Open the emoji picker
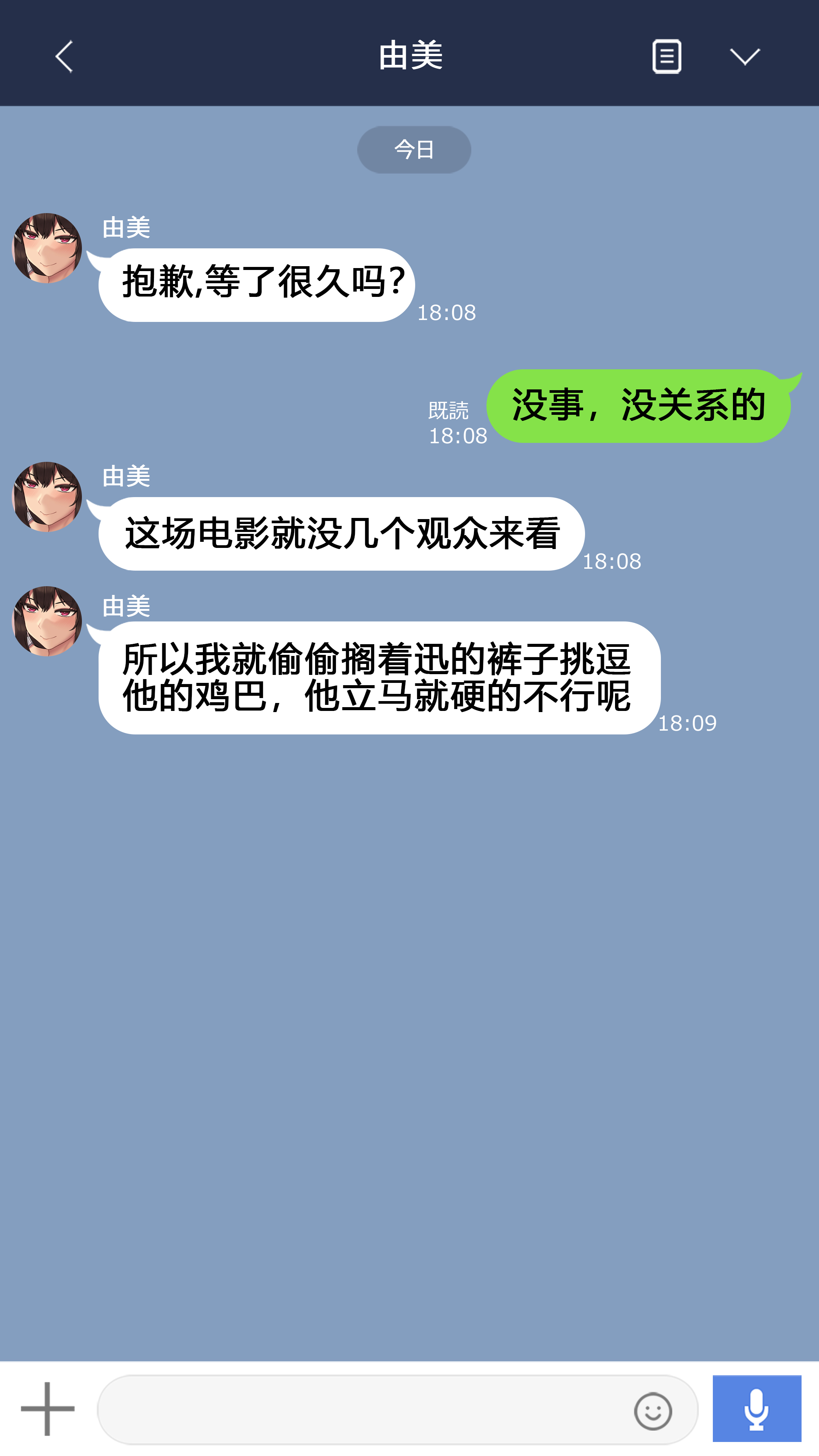The image size is (819, 1456). coord(653,1411)
